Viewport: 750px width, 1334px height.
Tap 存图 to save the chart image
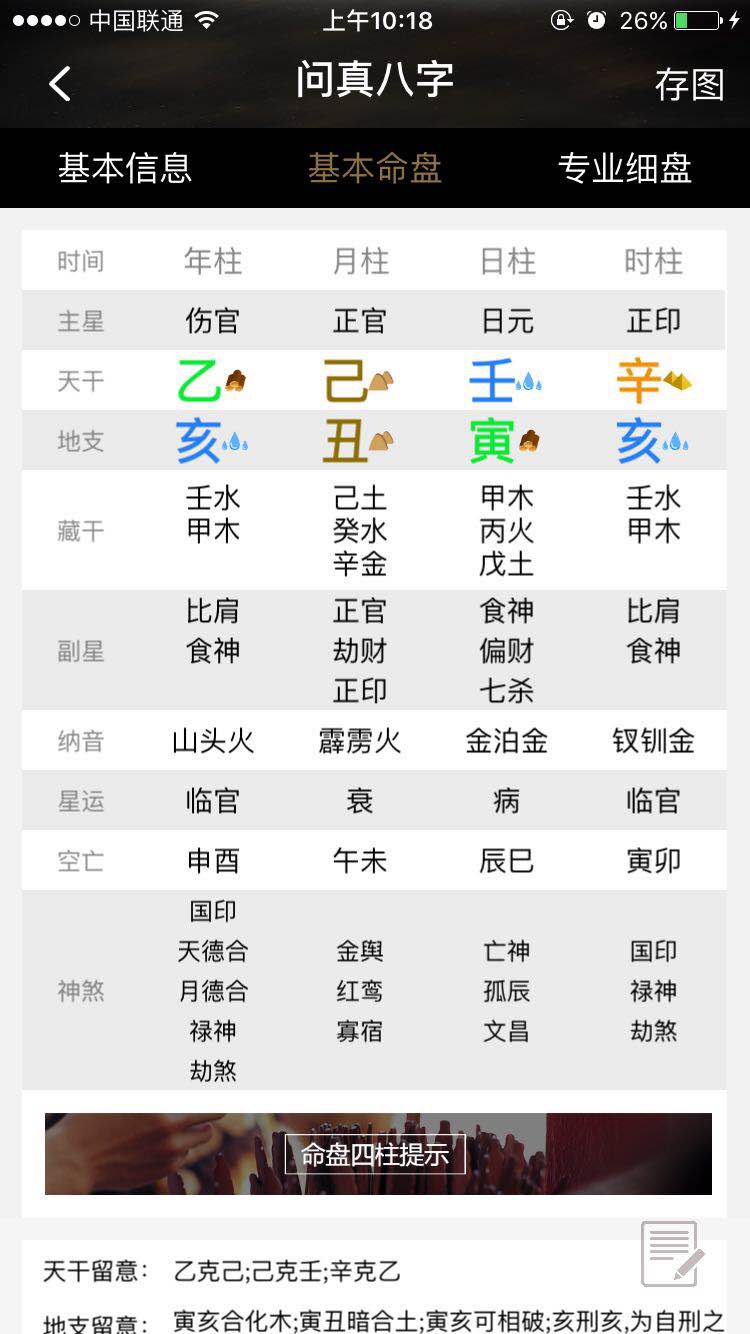[x=689, y=84]
